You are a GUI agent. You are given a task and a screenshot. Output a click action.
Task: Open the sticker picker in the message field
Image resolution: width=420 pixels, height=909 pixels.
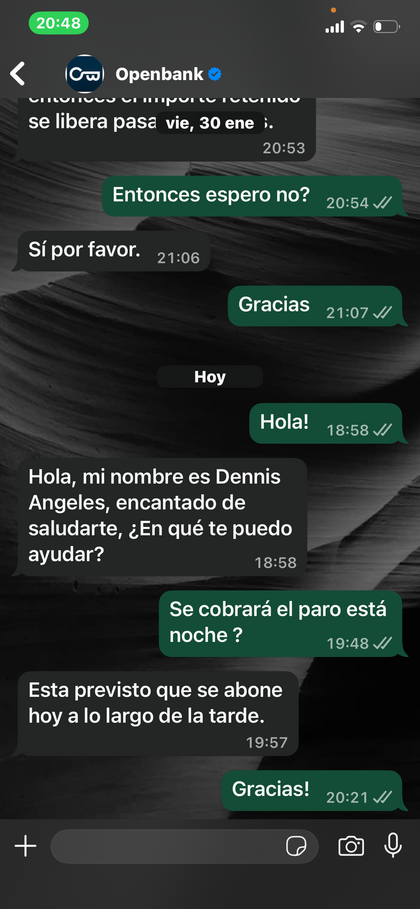(296, 846)
